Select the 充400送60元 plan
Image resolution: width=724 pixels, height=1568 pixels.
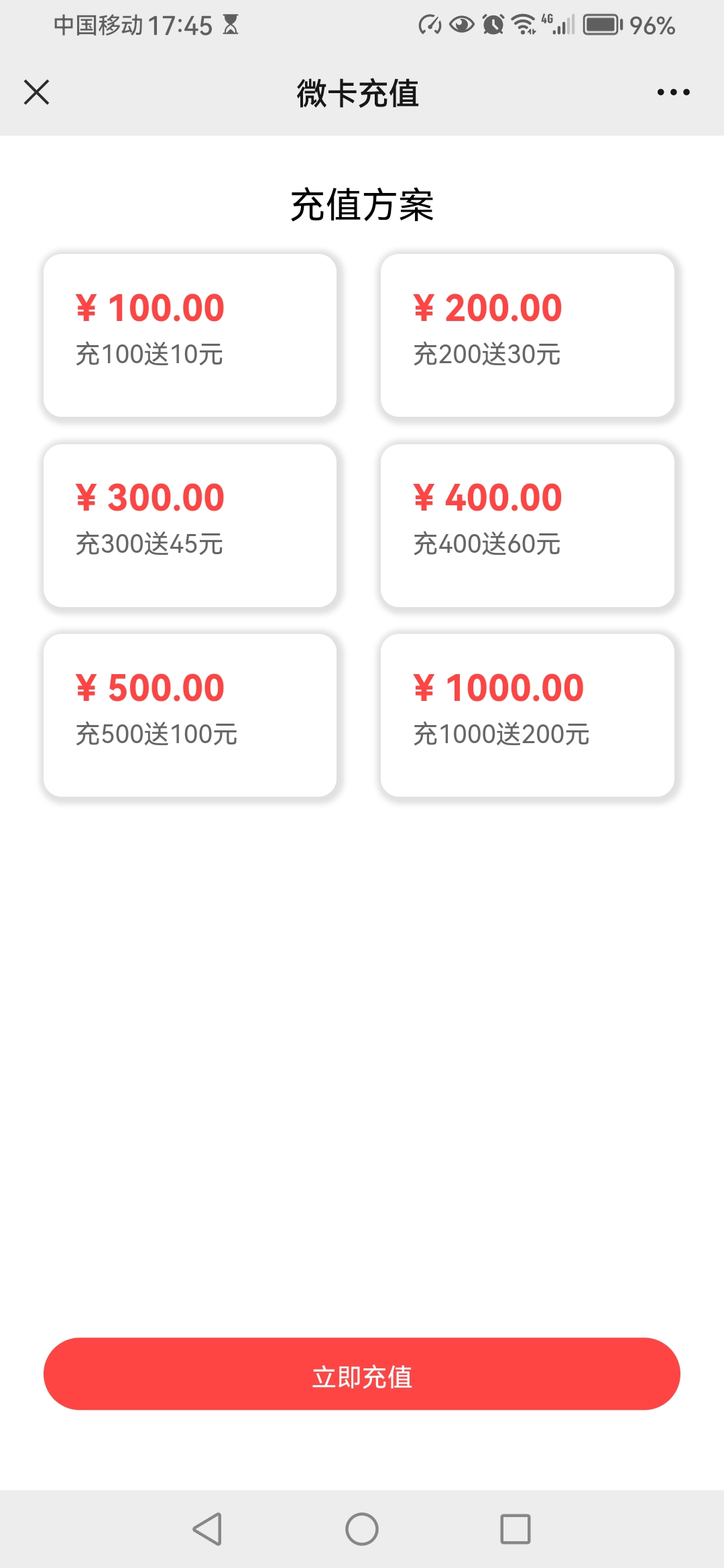coord(528,525)
